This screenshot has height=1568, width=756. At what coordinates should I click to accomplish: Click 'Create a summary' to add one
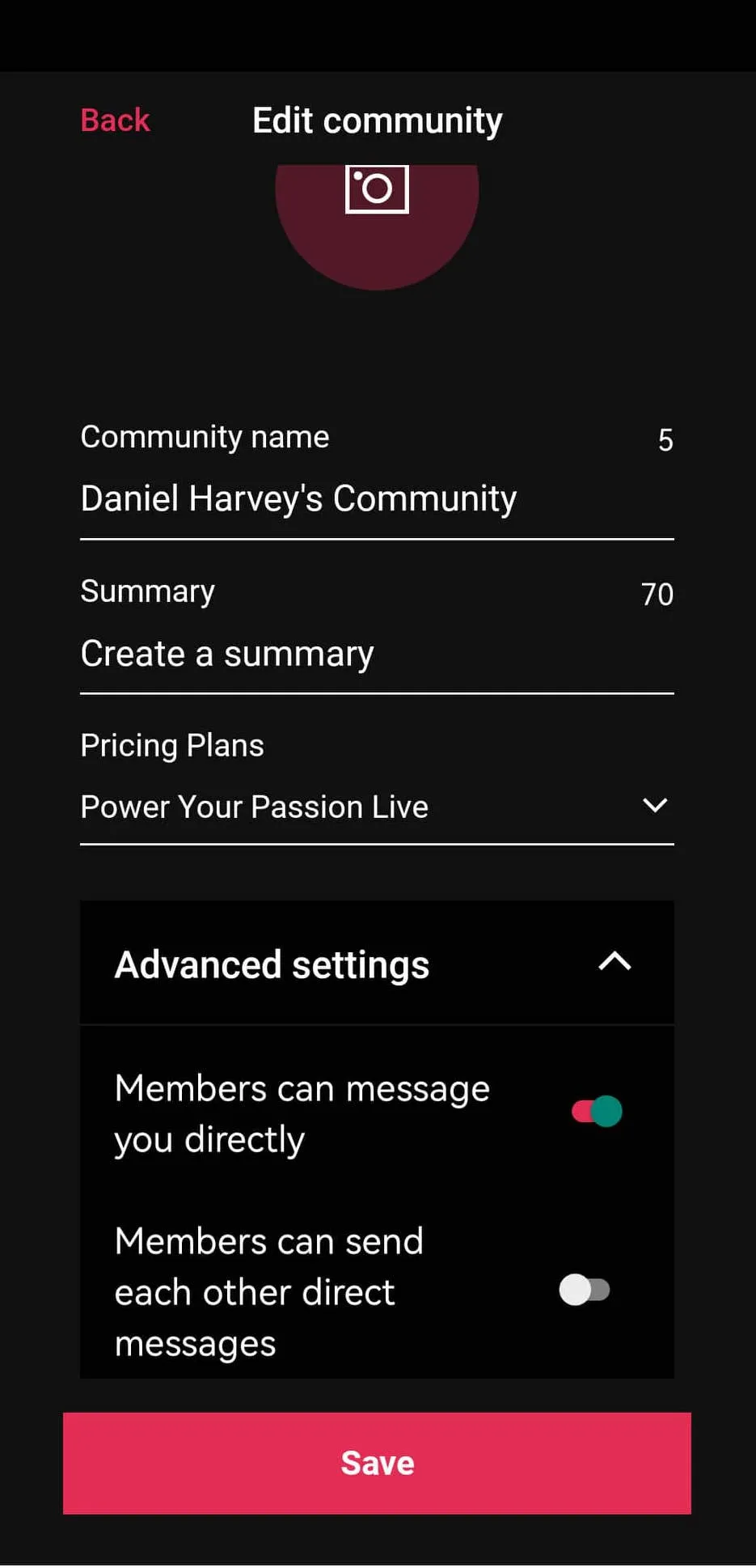pyautogui.click(x=226, y=654)
